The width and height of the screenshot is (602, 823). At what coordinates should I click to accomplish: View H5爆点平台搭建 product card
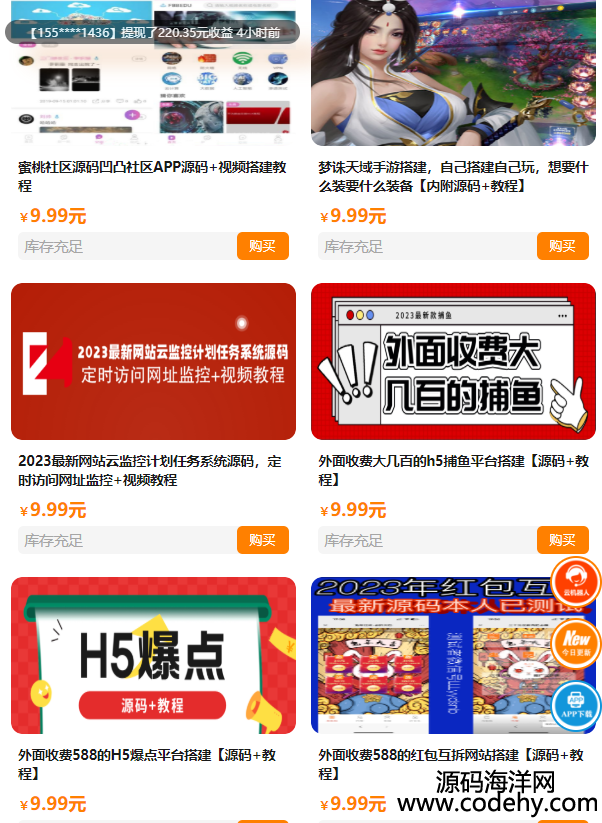pyautogui.click(x=153, y=656)
